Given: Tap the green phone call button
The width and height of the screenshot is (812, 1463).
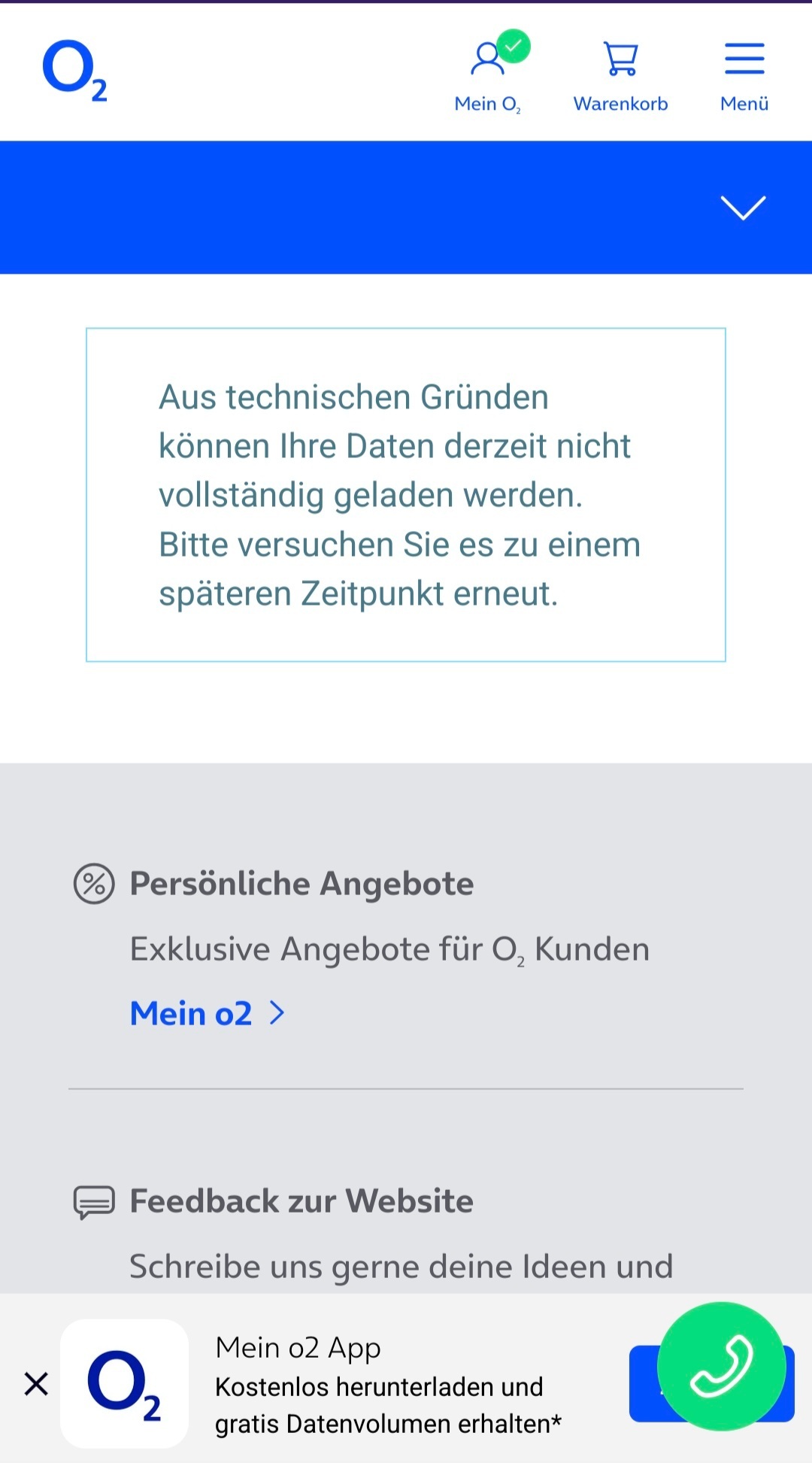Looking at the screenshot, I should [721, 1365].
